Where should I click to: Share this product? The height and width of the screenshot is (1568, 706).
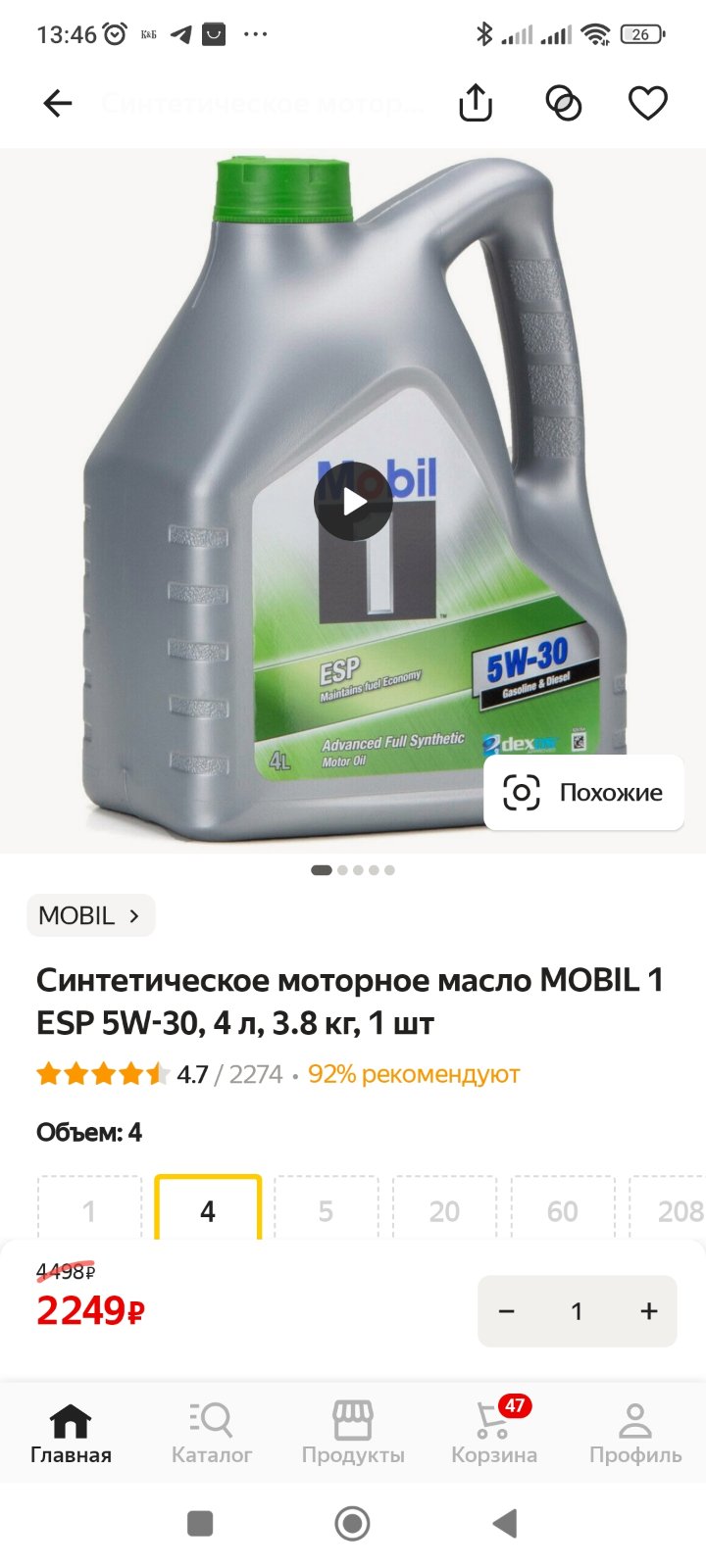tap(476, 103)
